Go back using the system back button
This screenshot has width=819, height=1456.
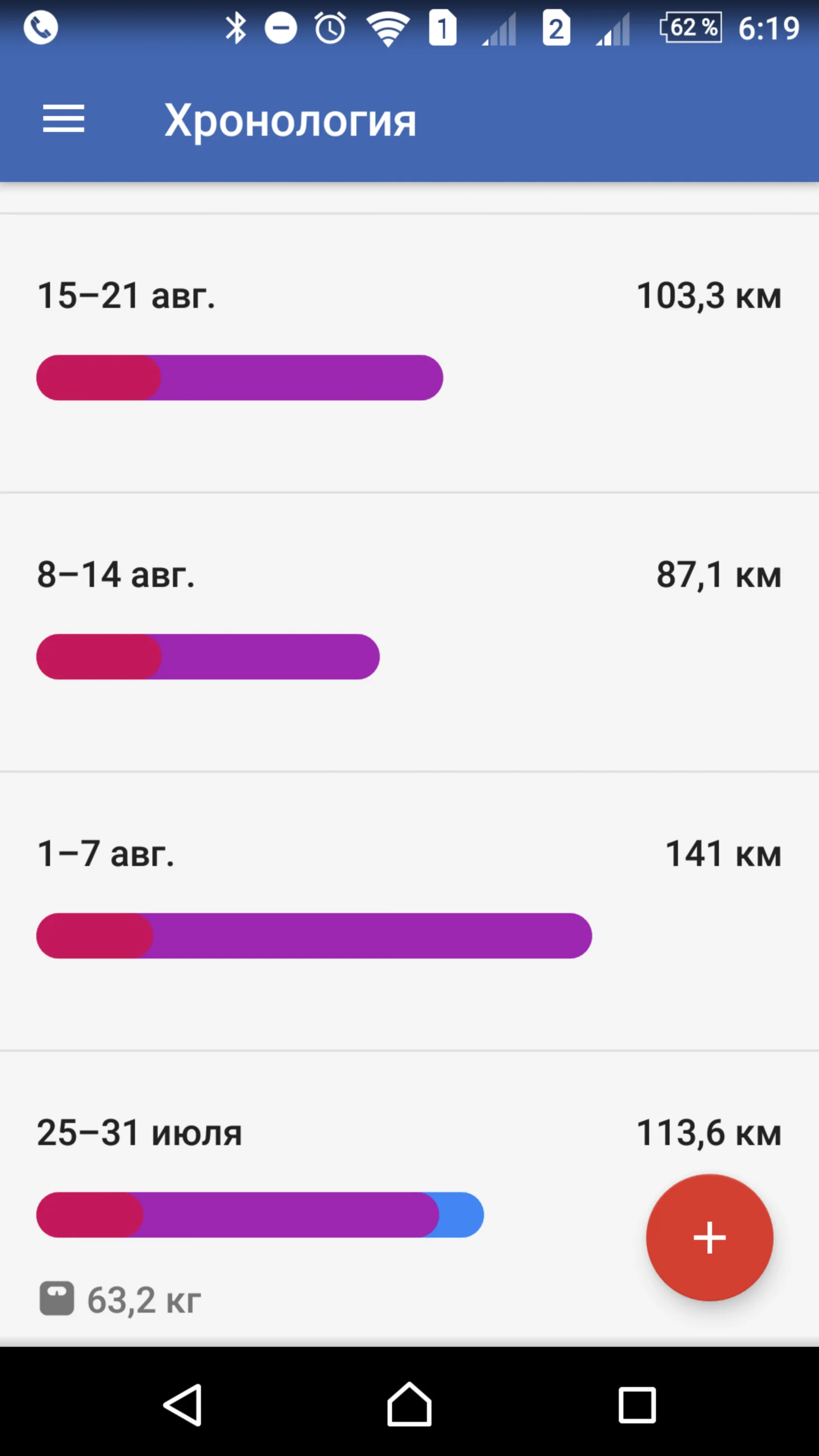coord(183,1404)
